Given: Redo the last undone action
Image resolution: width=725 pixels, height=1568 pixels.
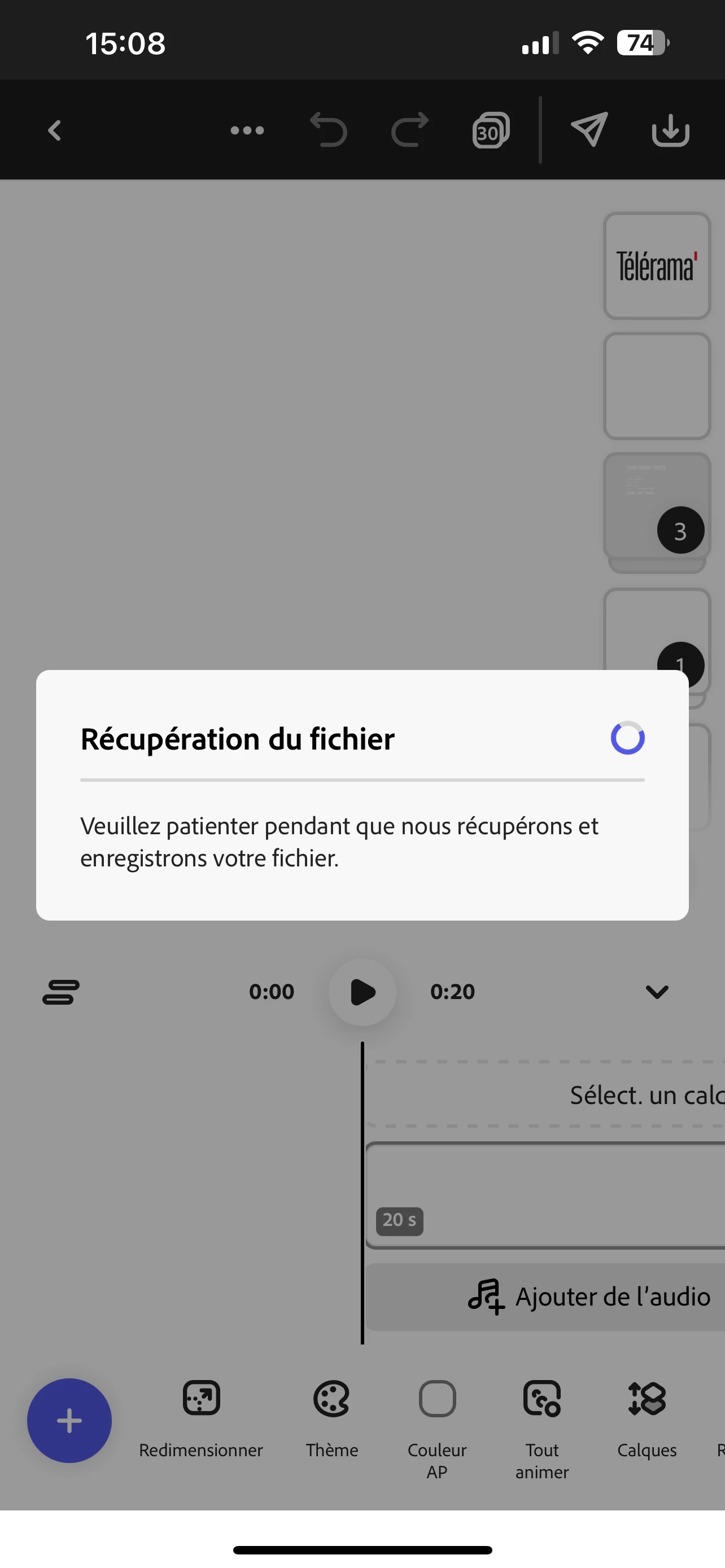Looking at the screenshot, I should [x=410, y=130].
